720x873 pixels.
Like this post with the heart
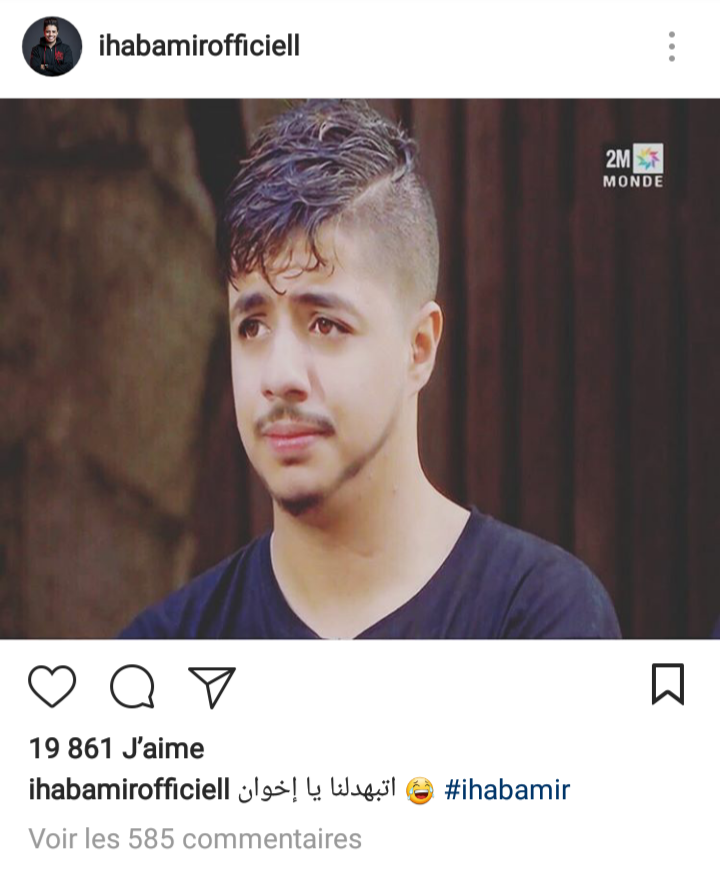52,686
